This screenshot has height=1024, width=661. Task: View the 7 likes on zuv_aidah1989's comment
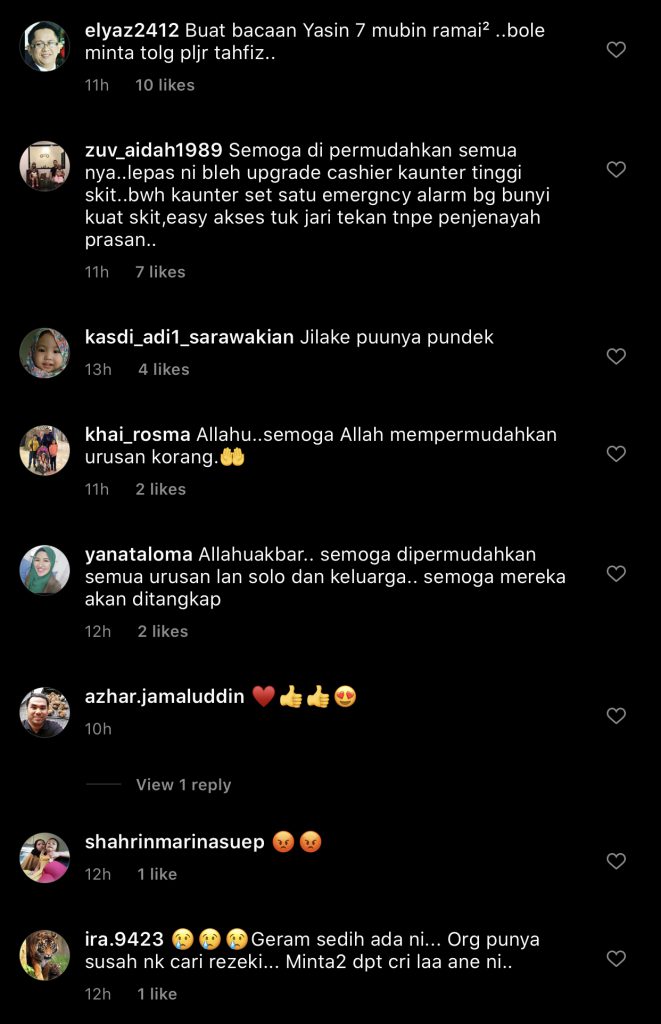pos(160,272)
